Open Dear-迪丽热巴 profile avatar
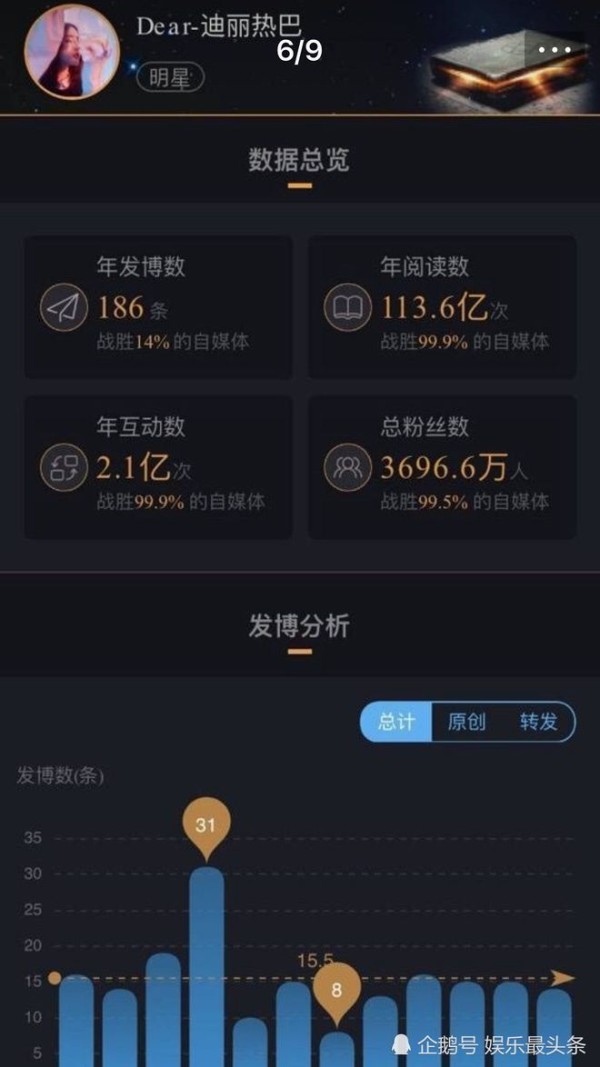This screenshot has height=1067, width=600. click(x=72, y=52)
